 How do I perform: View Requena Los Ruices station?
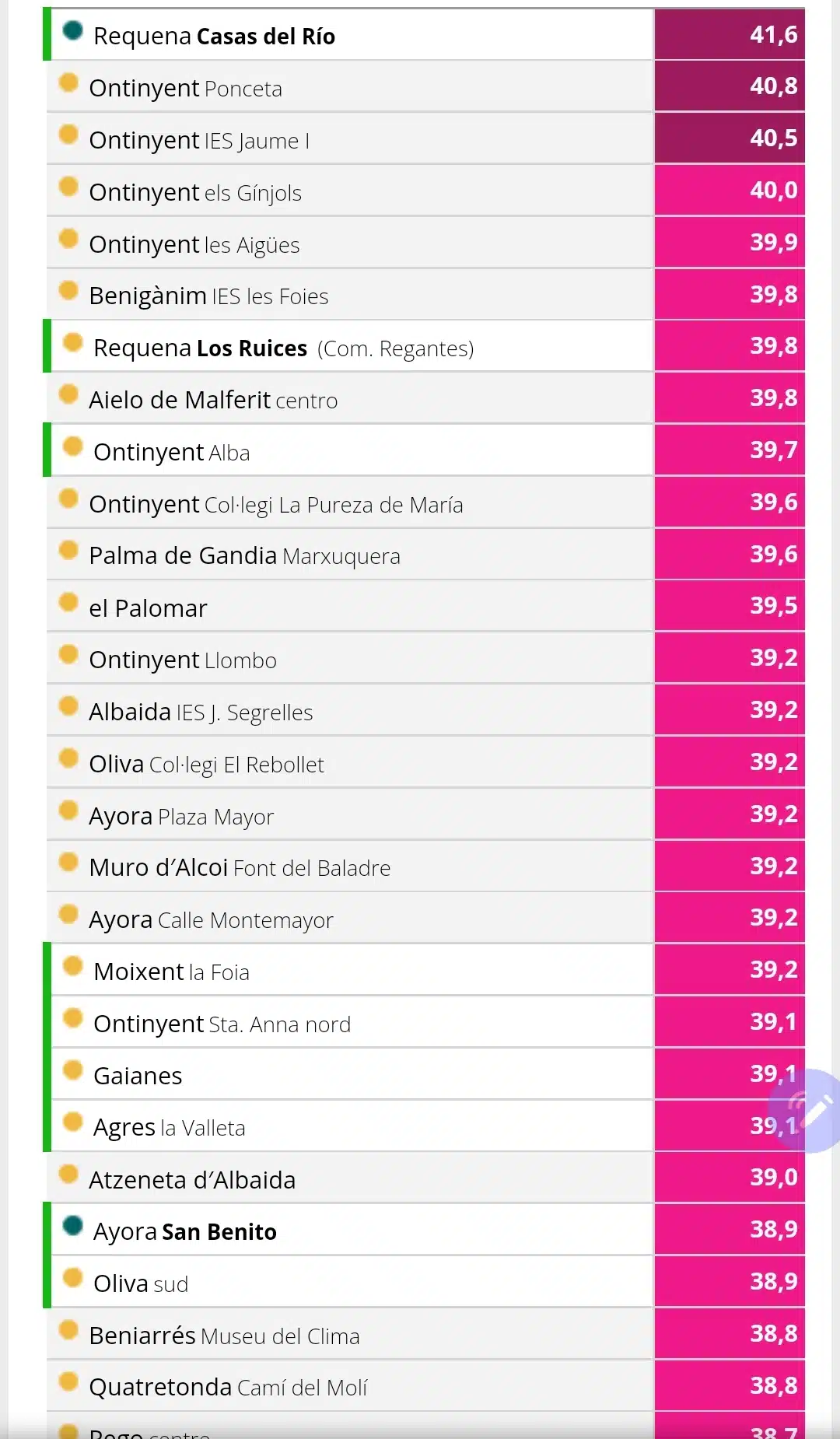tap(424, 347)
